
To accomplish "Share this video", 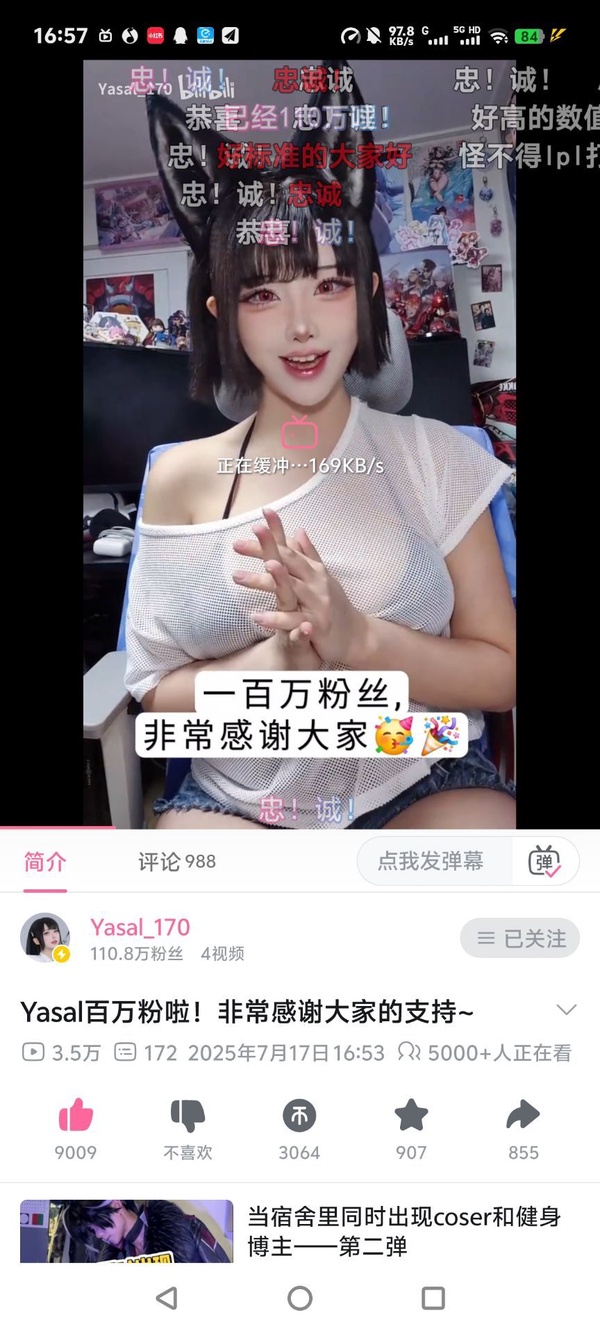I will coord(523,1116).
